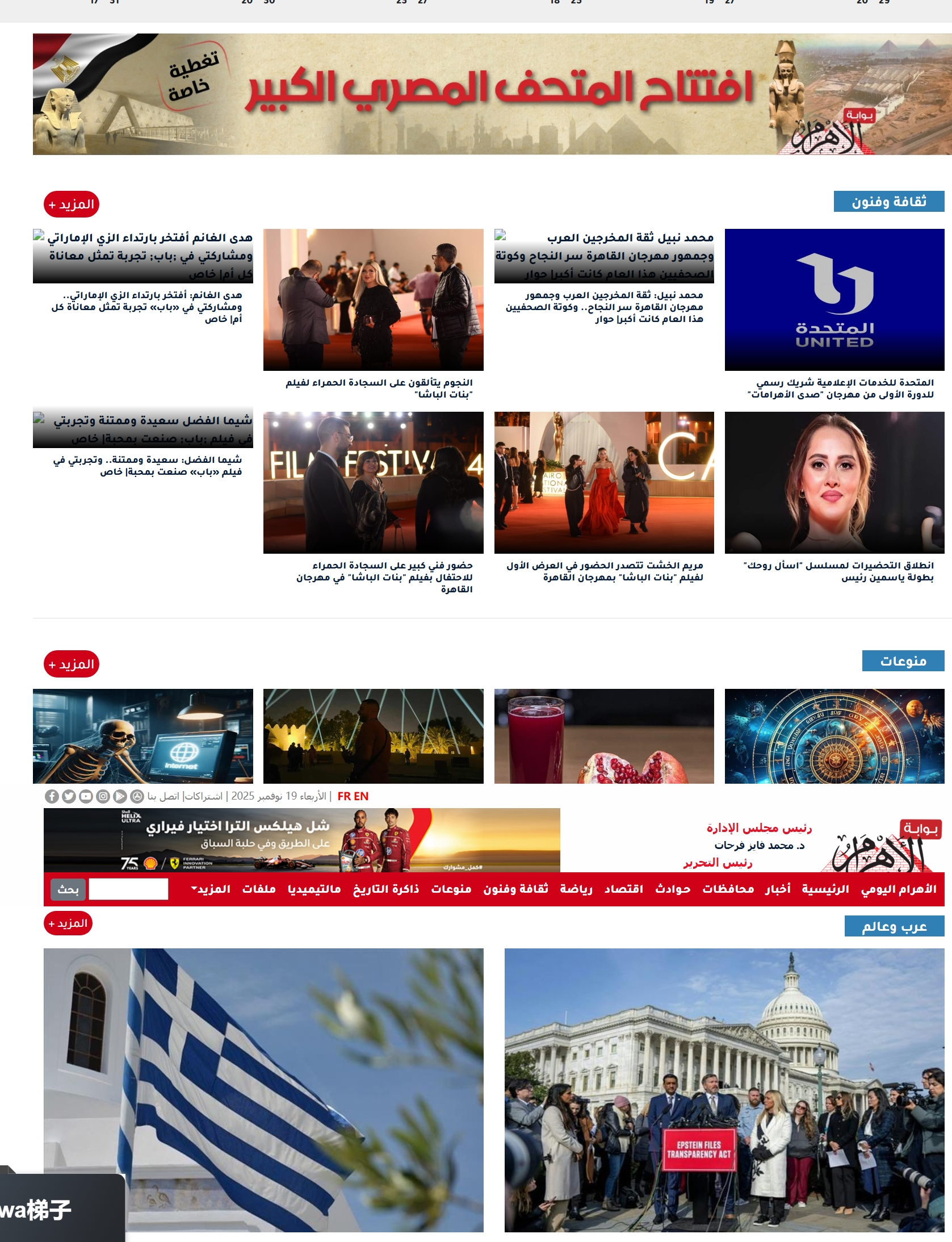The image size is (952, 1242).
Task: Select the Instagram icon
Action: coord(102,797)
